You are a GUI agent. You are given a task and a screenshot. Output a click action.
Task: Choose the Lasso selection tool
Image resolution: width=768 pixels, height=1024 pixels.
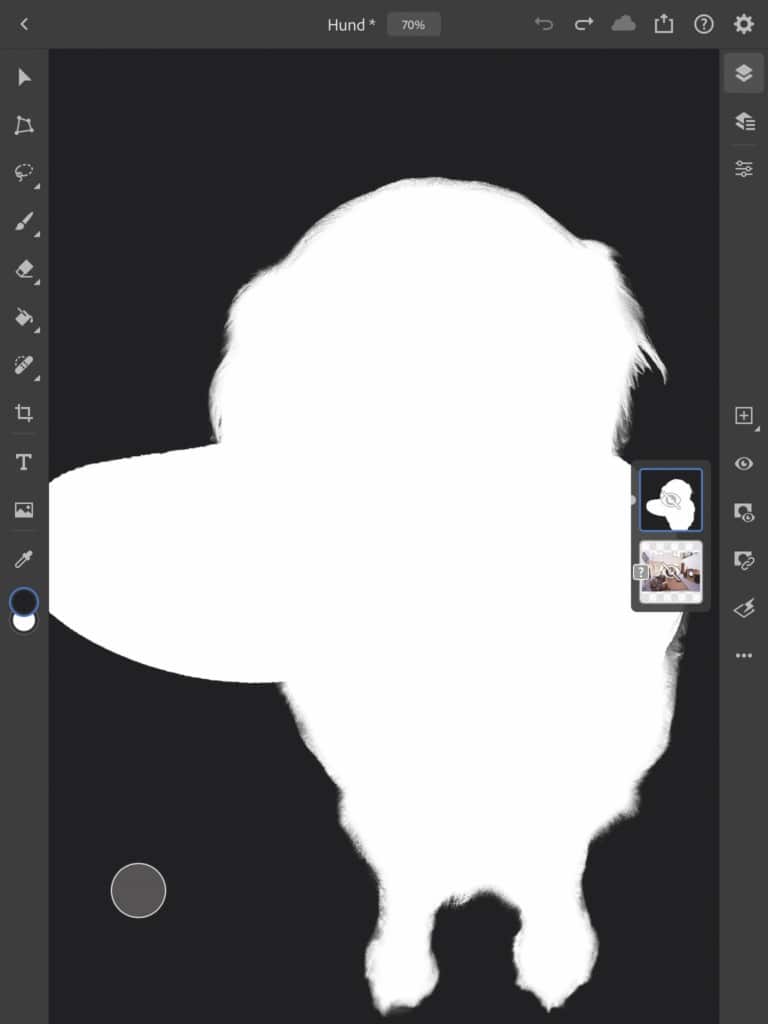[24, 173]
